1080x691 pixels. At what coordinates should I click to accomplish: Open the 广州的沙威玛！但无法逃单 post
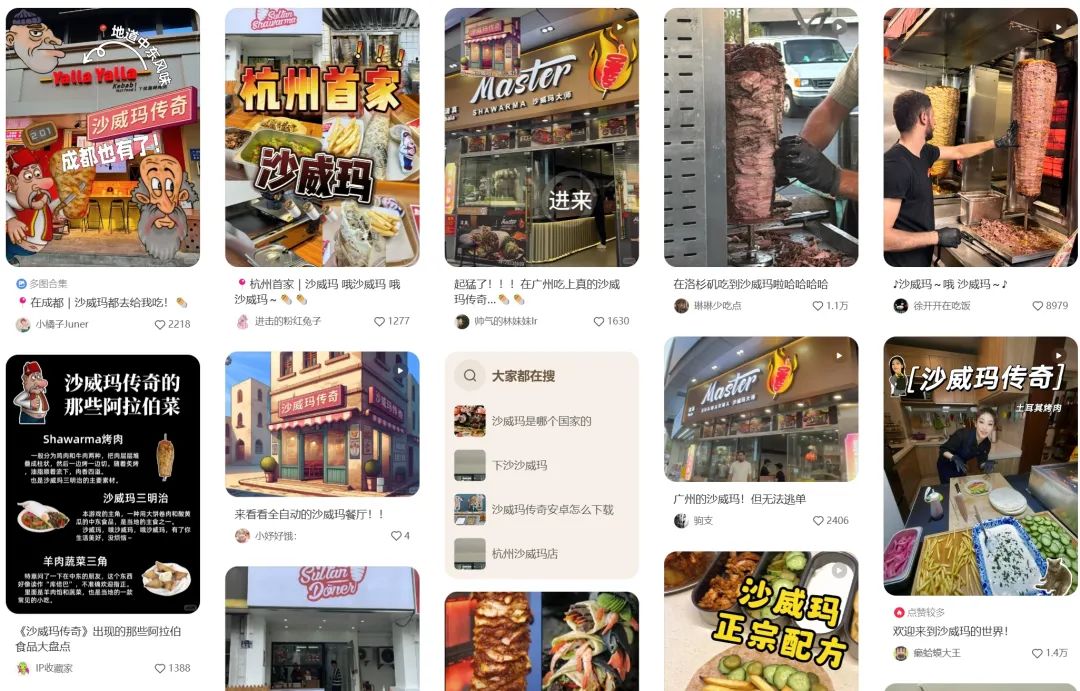point(761,410)
